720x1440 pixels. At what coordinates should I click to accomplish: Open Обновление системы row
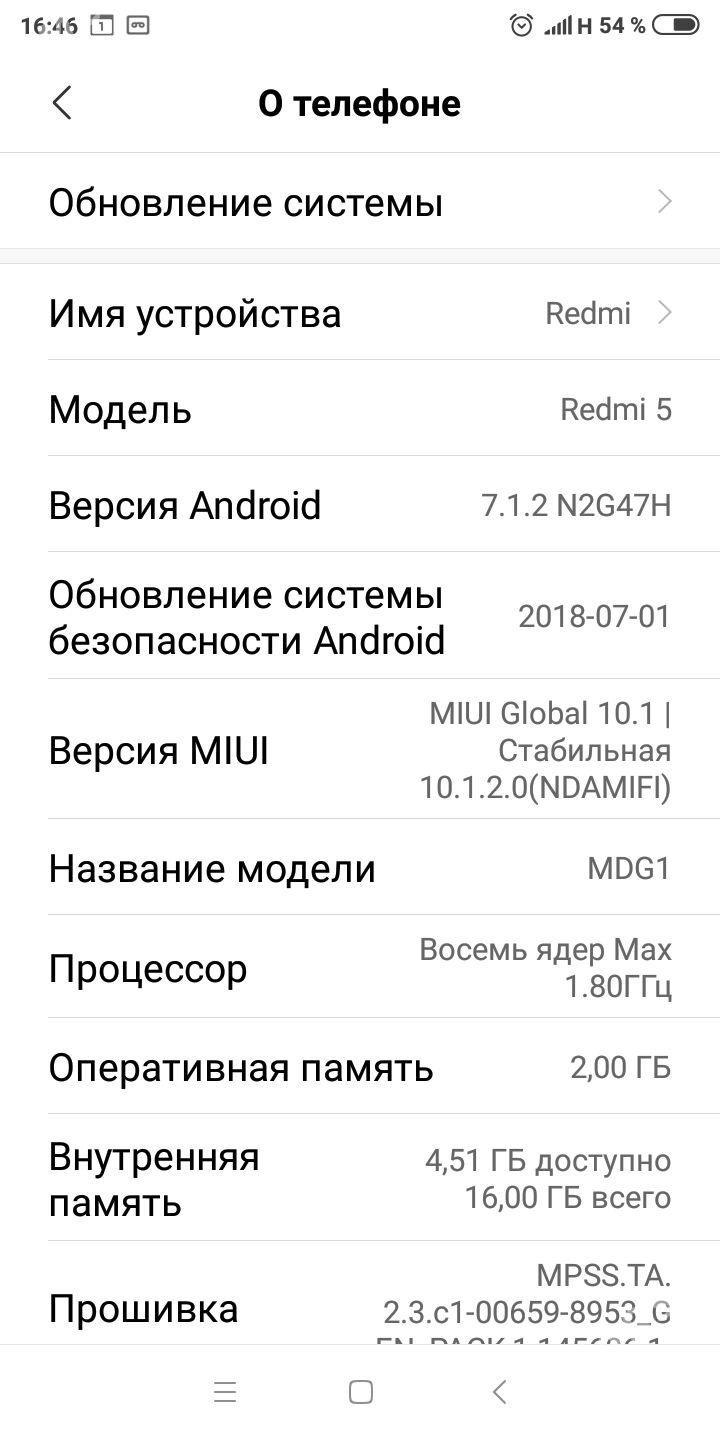(360, 203)
